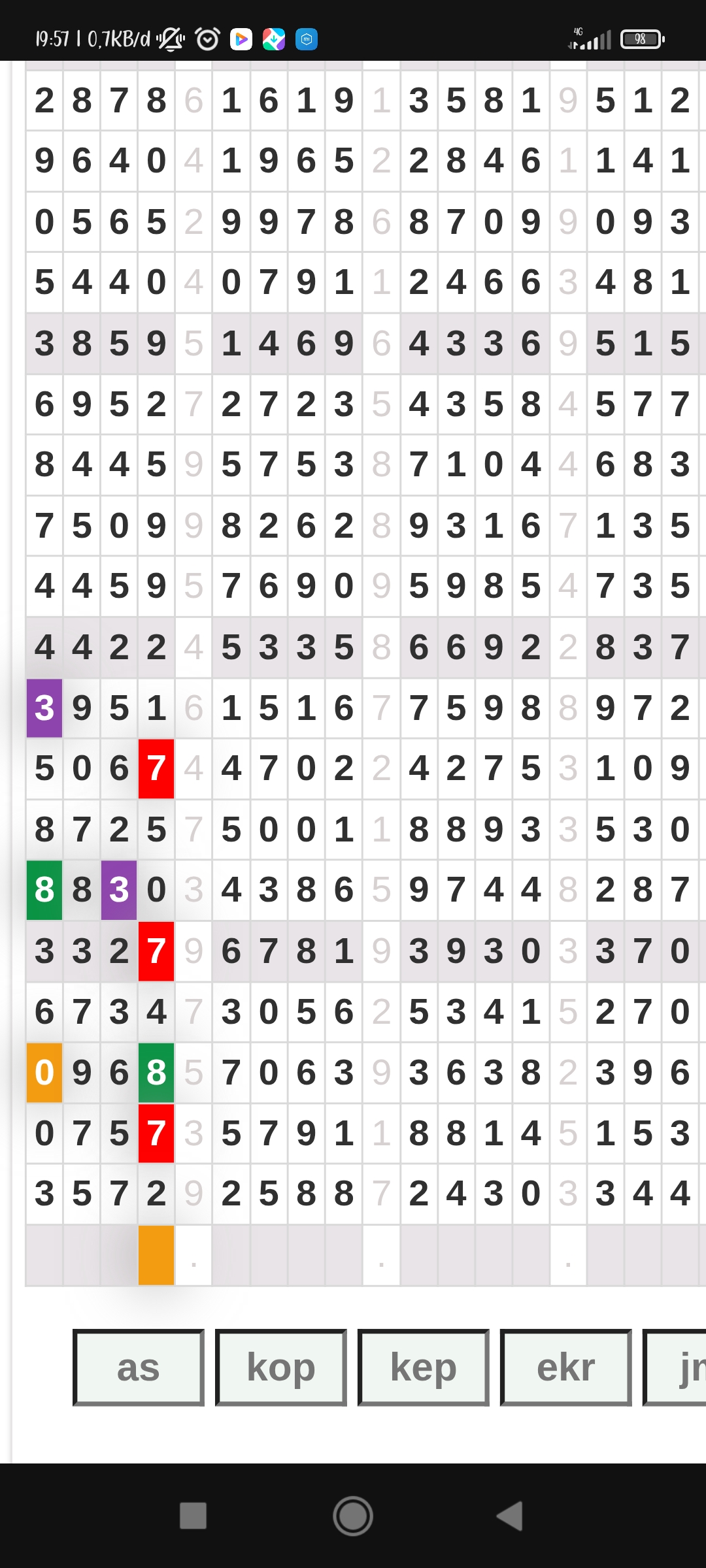Select the 'kop' button

pyautogui.click(x=280, y=1367)
